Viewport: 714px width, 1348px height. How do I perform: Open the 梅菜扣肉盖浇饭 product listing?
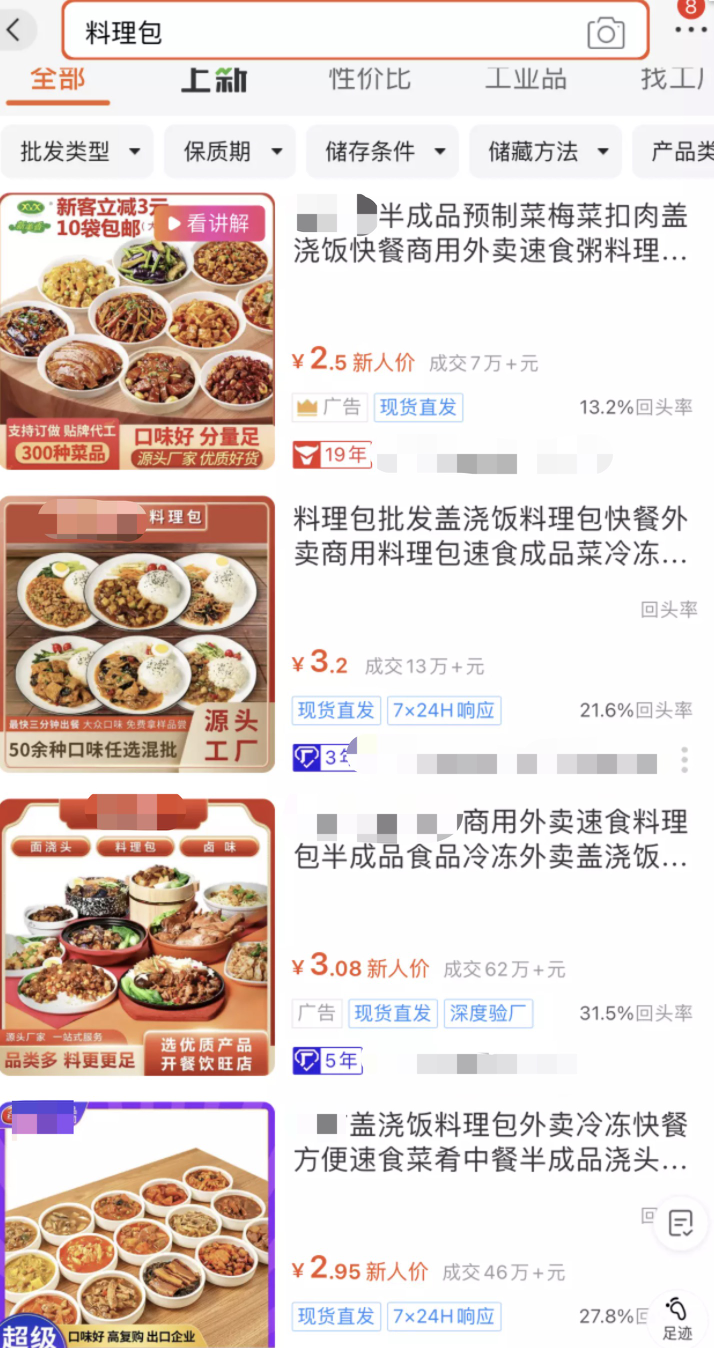(490, 232)
